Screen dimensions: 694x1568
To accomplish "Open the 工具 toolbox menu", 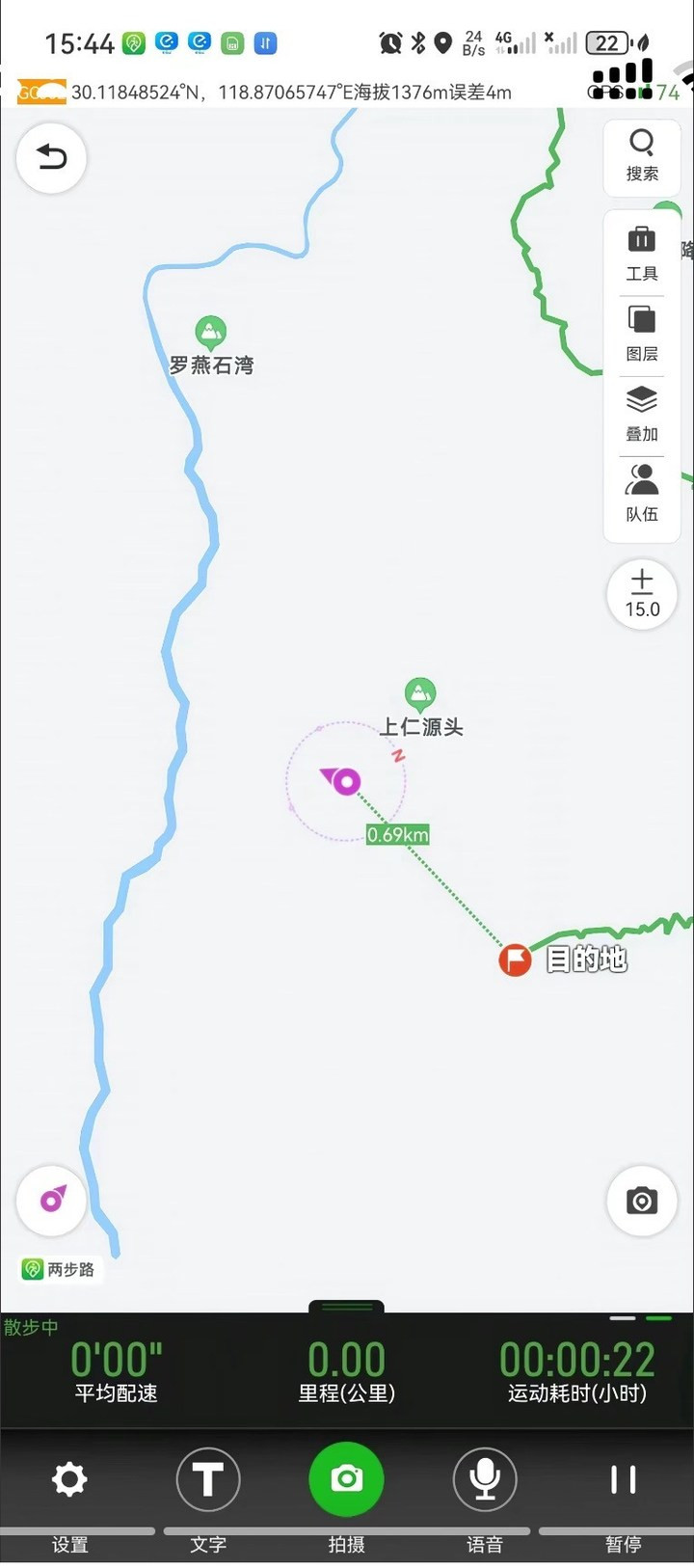I will (642, 254).
